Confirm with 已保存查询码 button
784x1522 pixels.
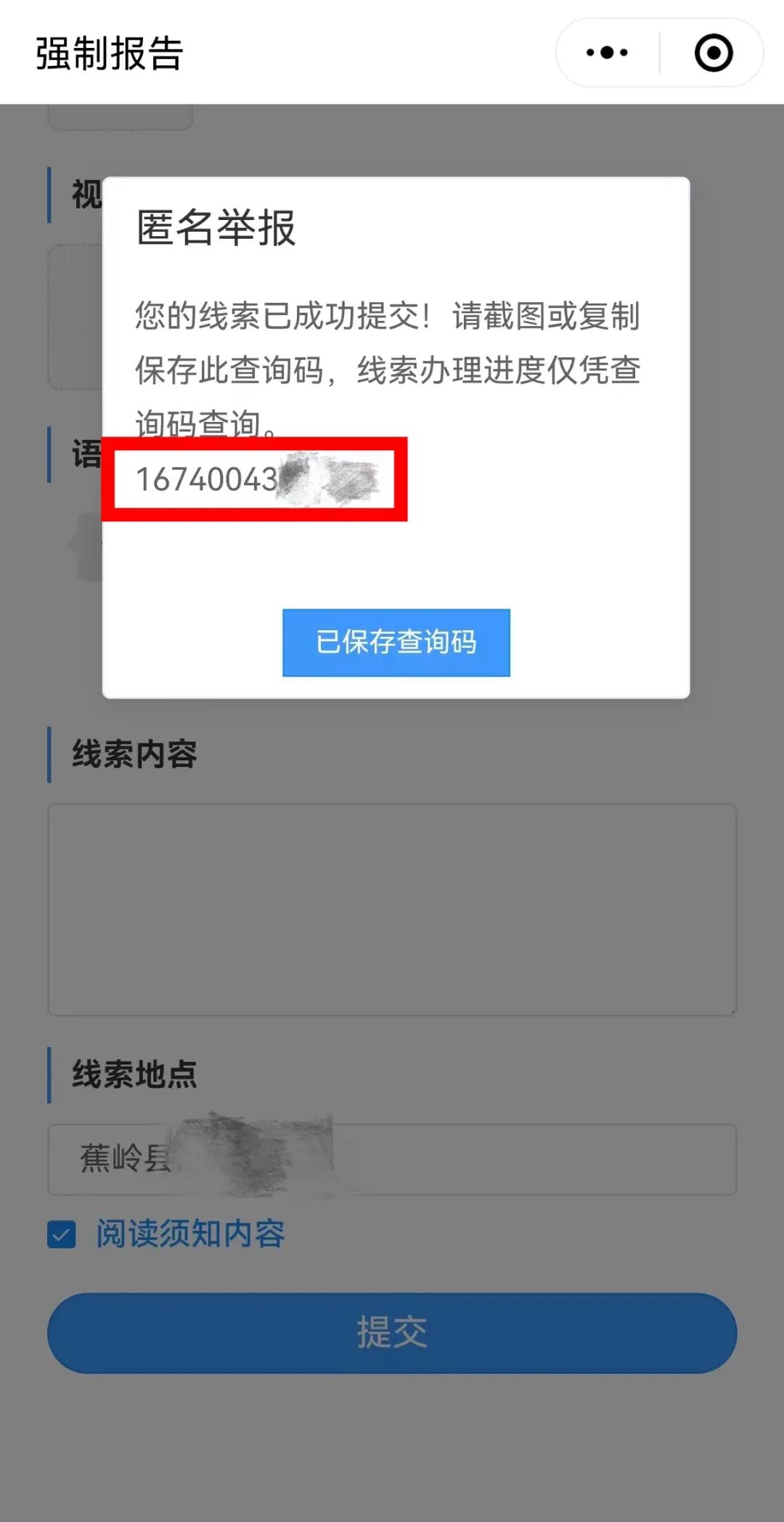pos(396,643)
